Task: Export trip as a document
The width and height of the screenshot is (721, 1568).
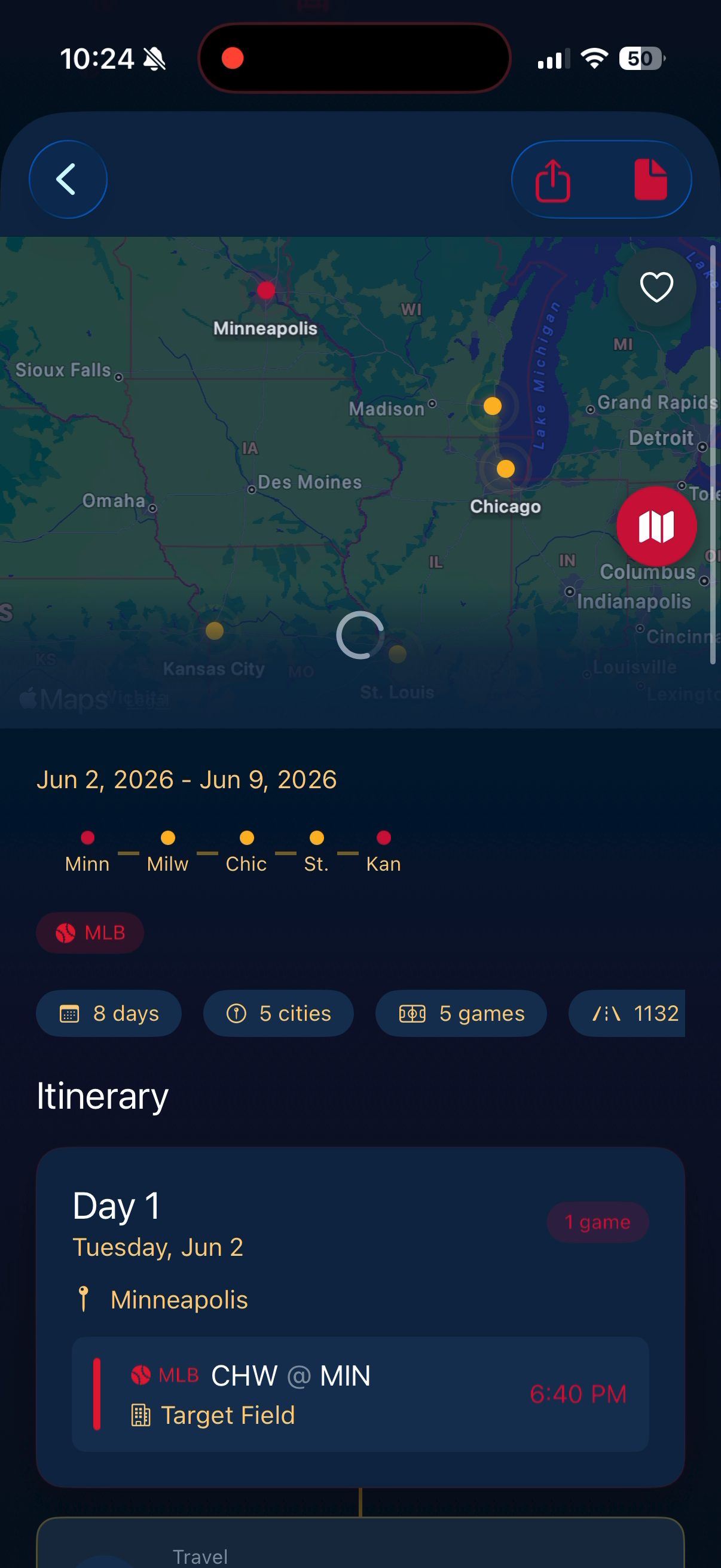Action: 650,180
